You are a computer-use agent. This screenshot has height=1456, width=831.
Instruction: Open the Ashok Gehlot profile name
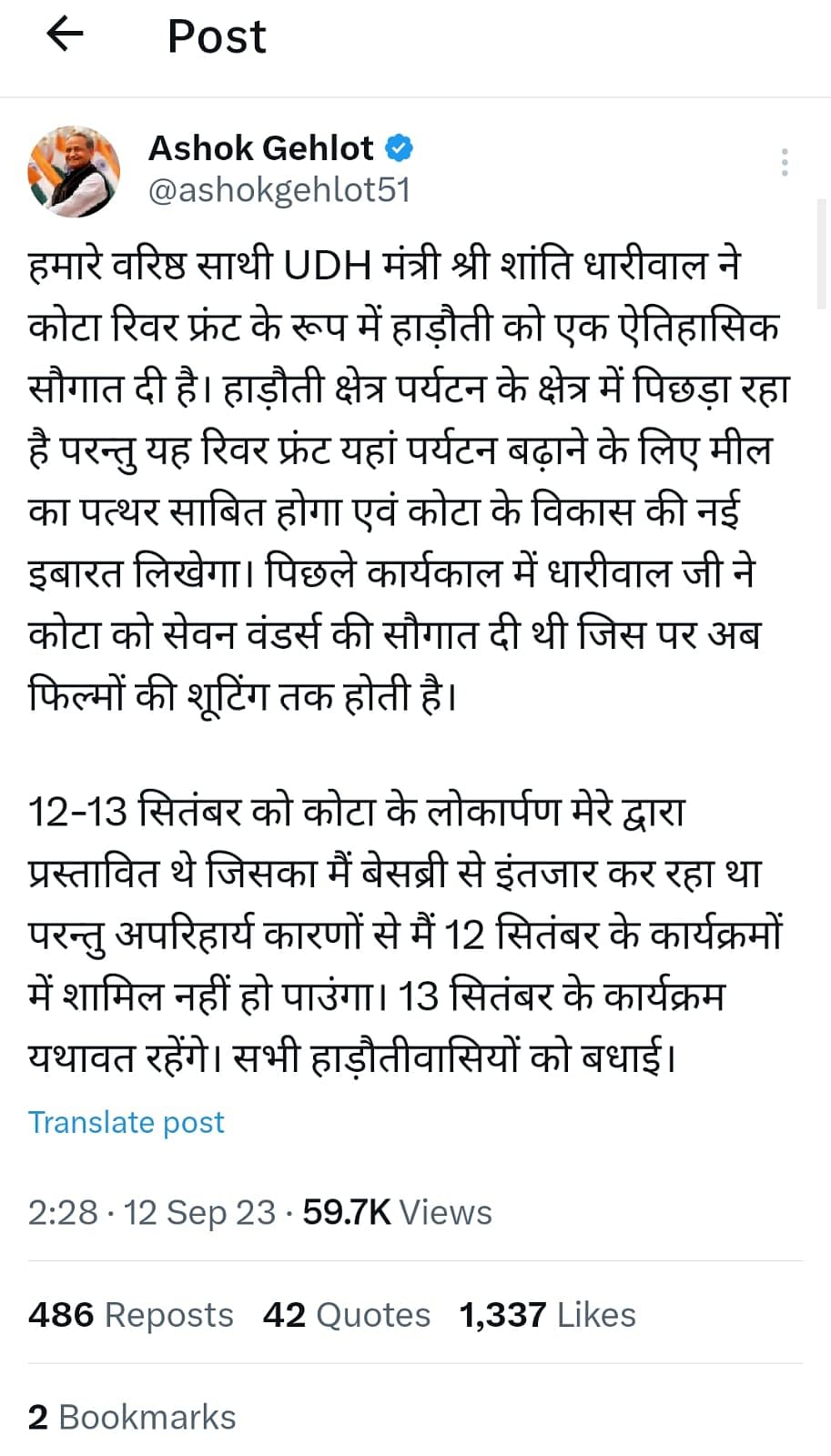tap(260, 147)
